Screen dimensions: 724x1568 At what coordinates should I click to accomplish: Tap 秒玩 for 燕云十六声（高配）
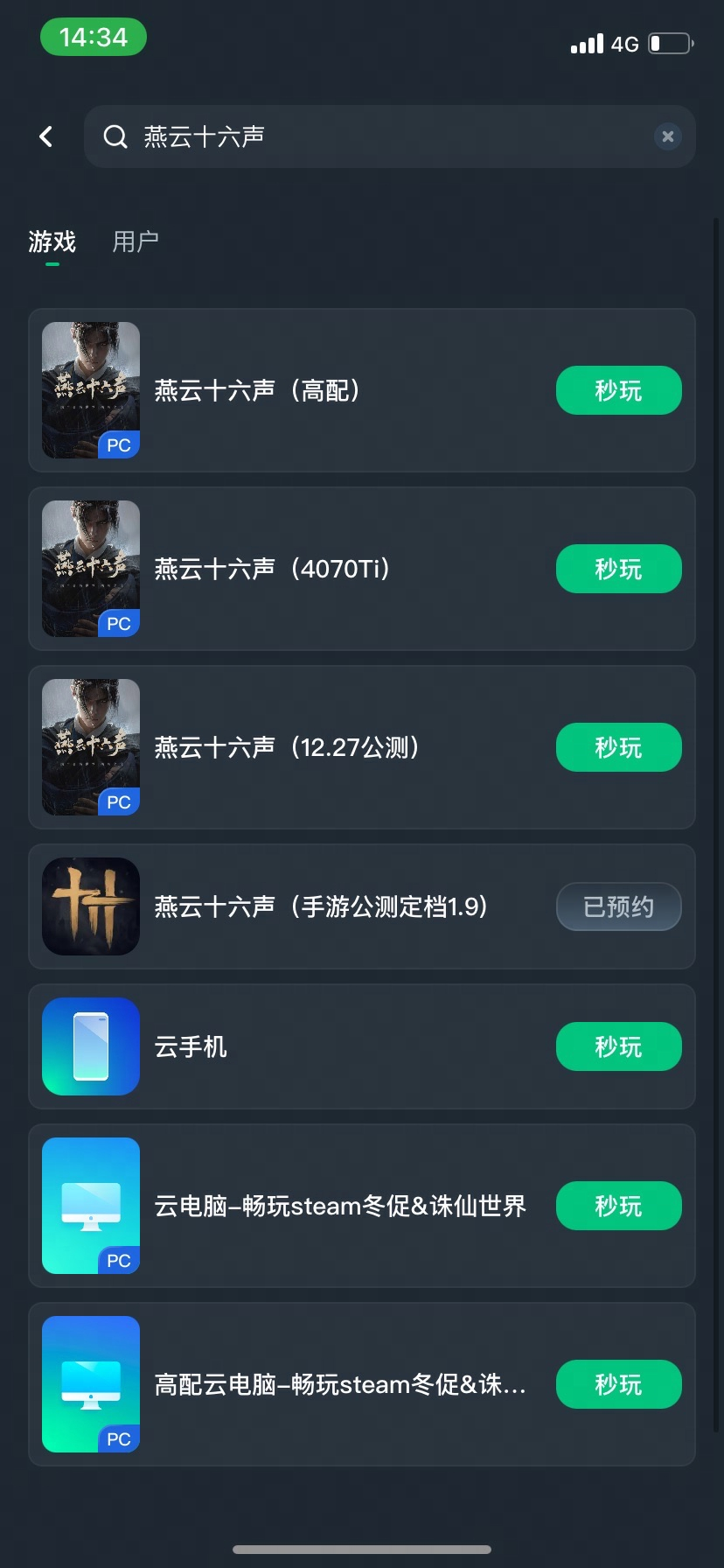pyautogui.click(x=619, y=390)
